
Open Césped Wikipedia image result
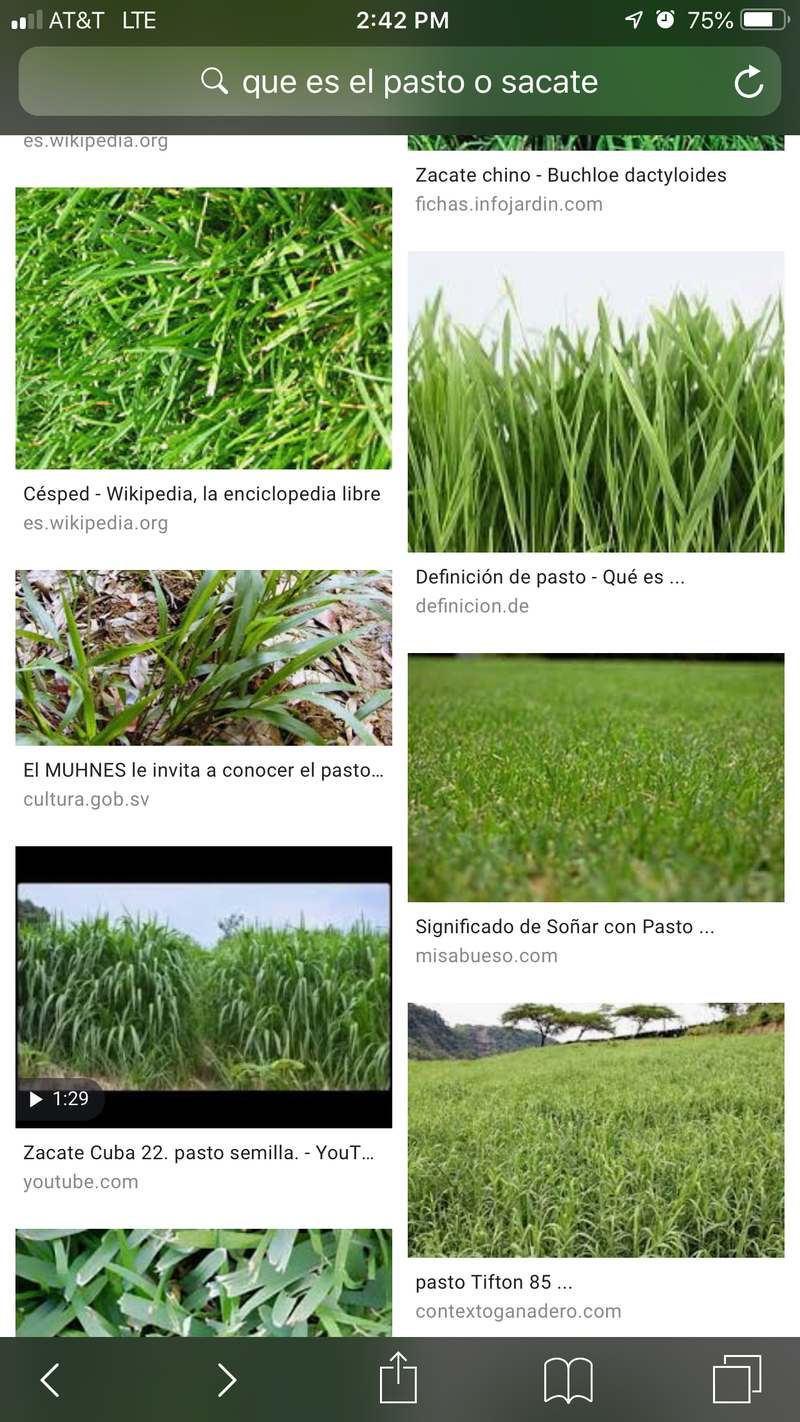pyautogui.click(x=203, y=328)
